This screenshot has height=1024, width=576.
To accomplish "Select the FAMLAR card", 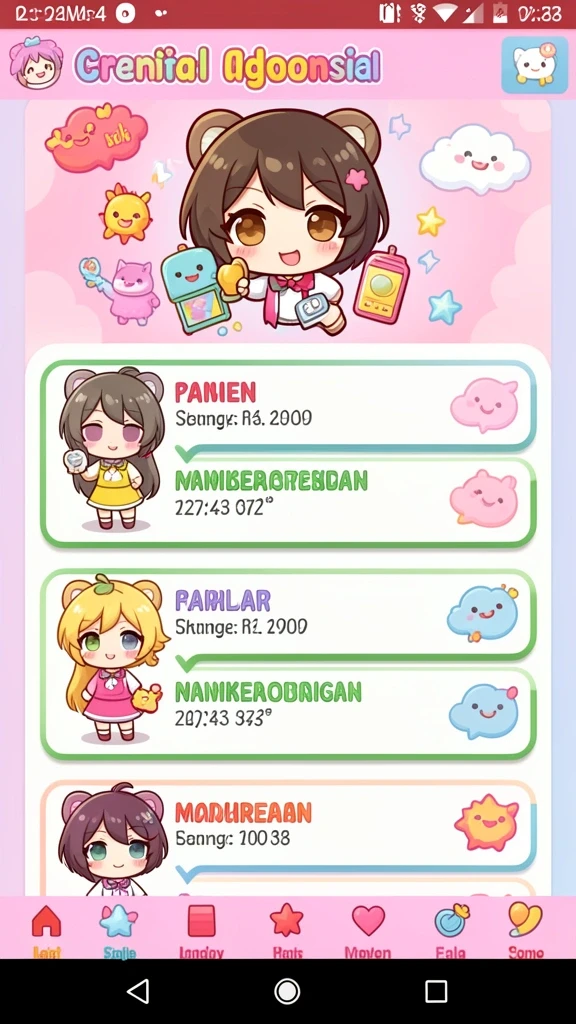I will 287,615.
